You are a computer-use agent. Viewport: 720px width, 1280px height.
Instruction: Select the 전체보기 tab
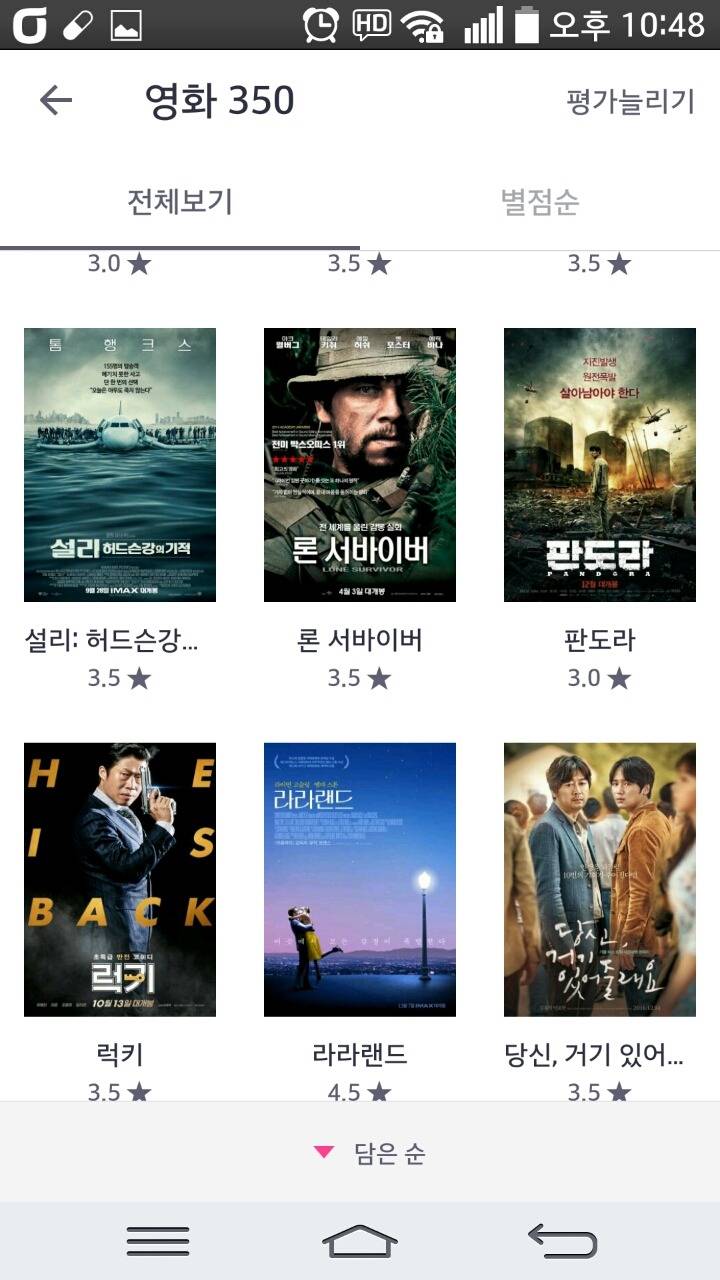180,199
